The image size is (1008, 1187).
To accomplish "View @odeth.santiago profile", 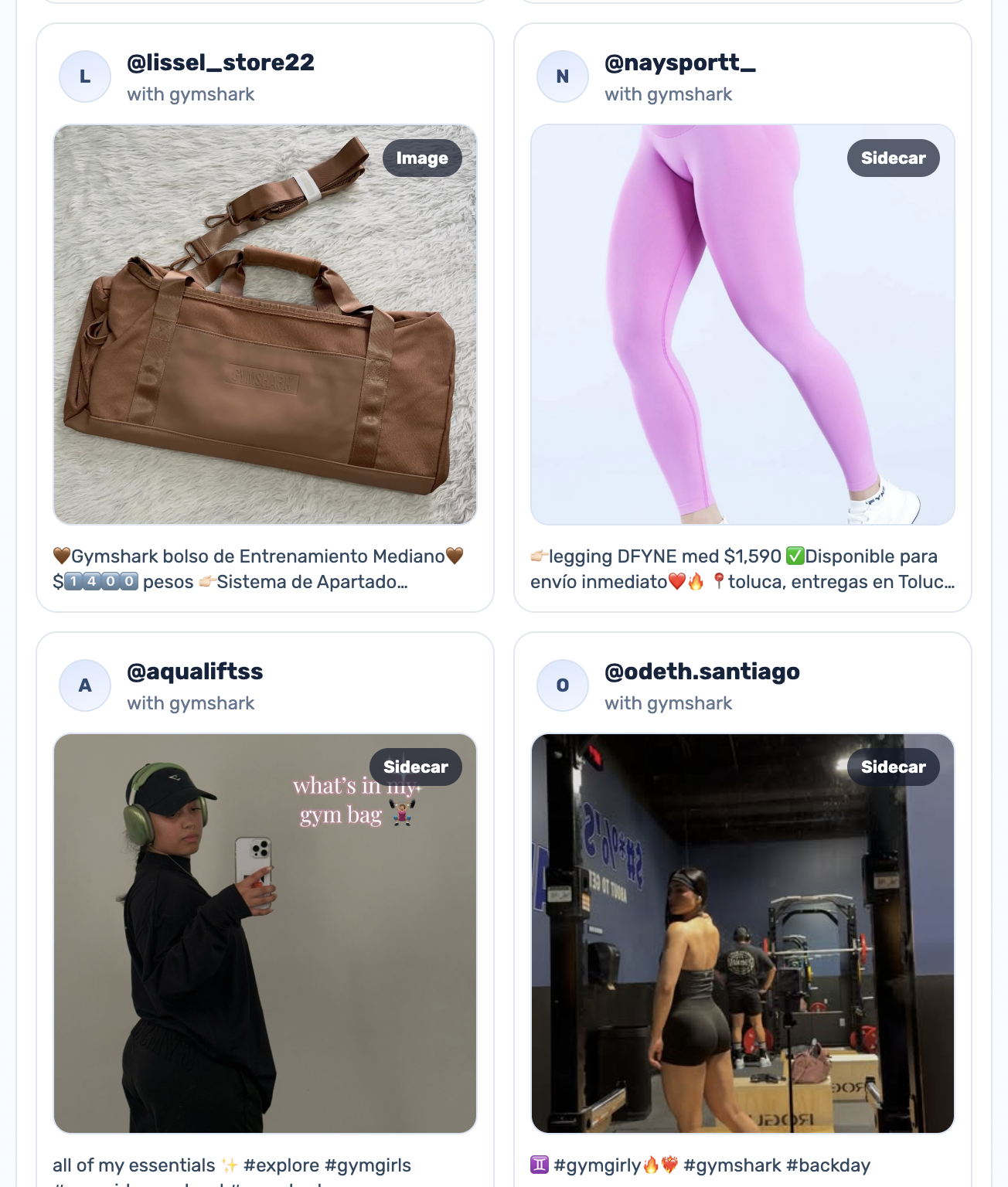I will (701, 672).
